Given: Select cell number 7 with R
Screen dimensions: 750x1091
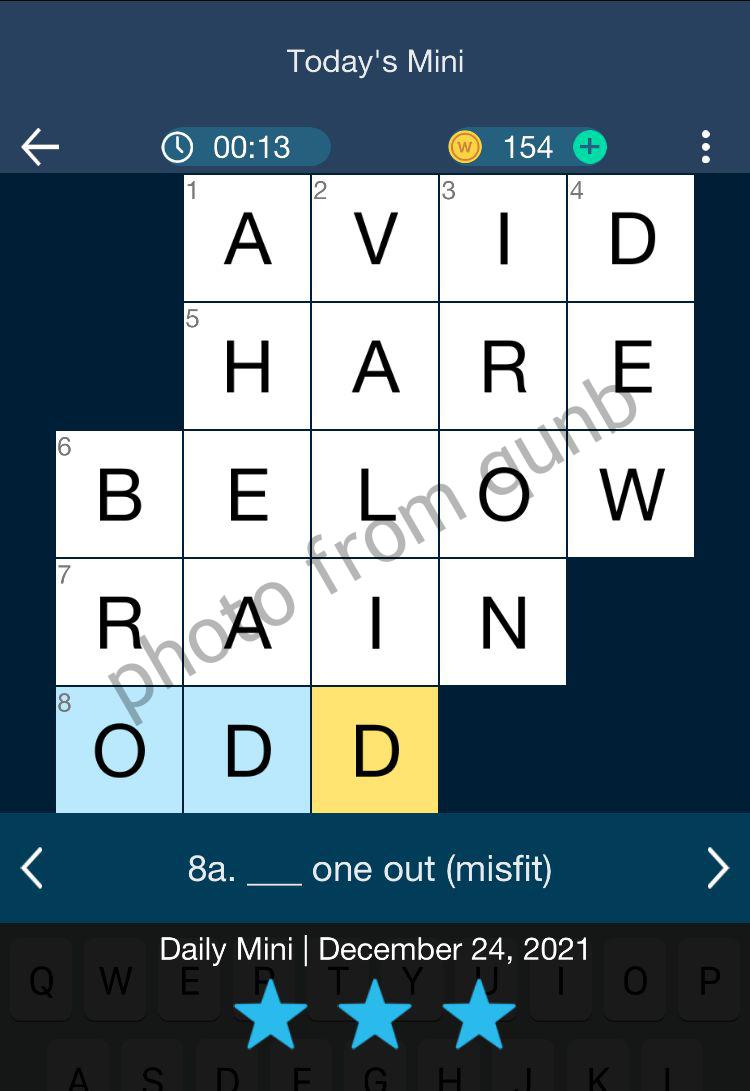Looking at the screenshot, I should click(119, 621).
